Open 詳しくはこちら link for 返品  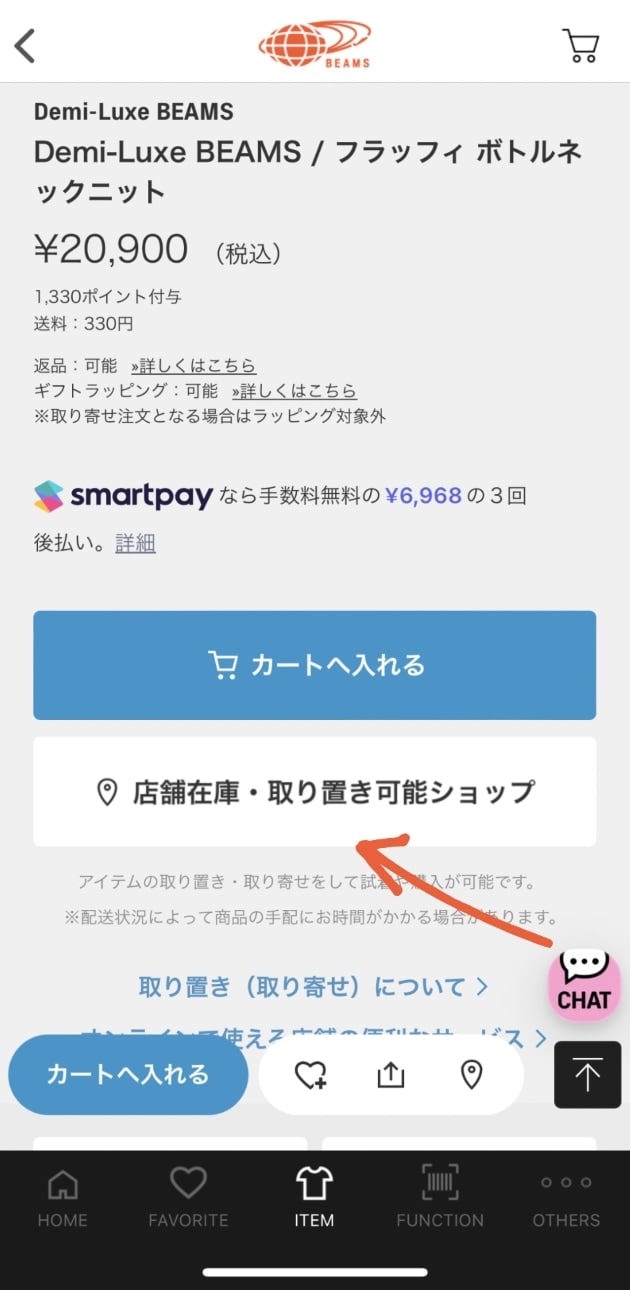click(x=193, y=366)
